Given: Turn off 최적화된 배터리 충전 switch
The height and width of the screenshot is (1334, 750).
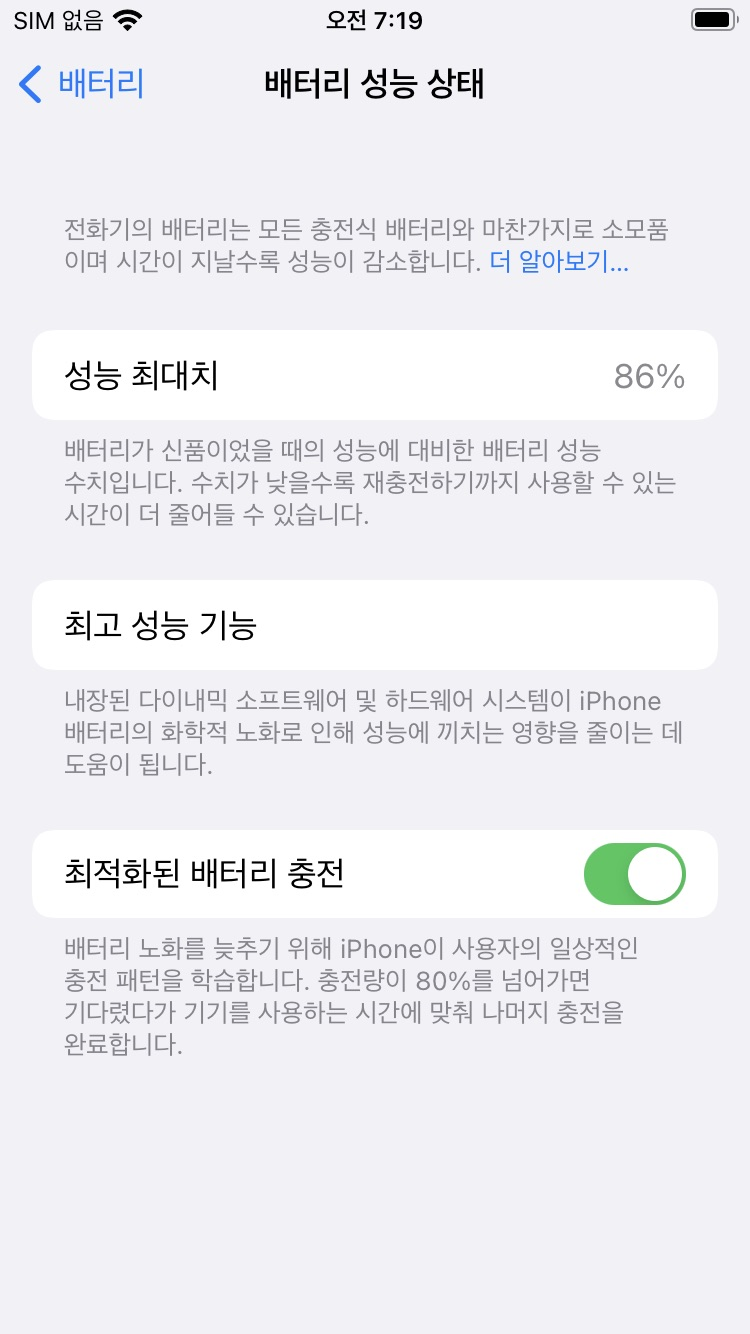Looking at the screenshot, I should point(635,874).
